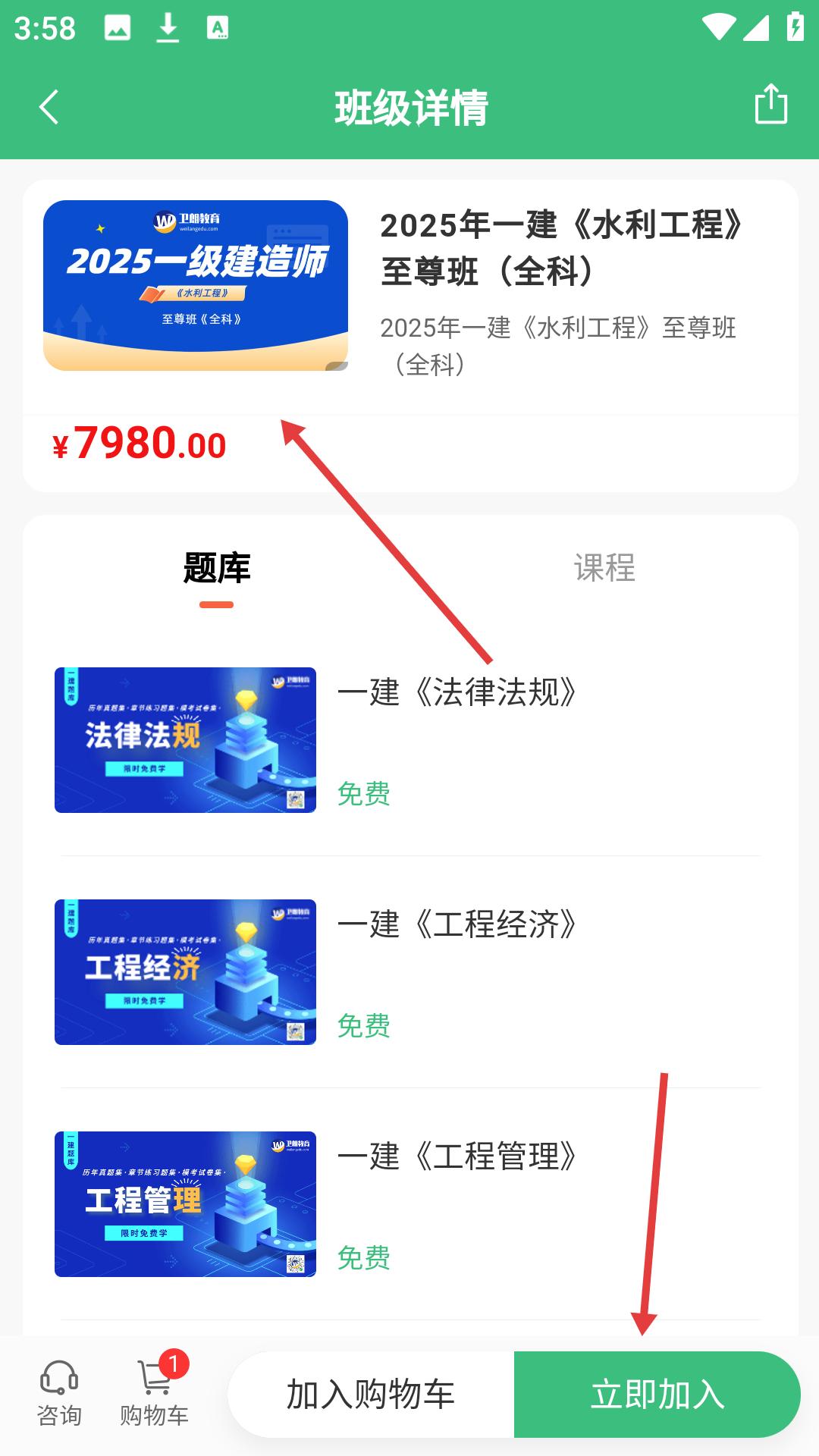819x1456 pixels.
Task: Open the 一建《工程经济》 question bank
Action: (x=409, y=972)
